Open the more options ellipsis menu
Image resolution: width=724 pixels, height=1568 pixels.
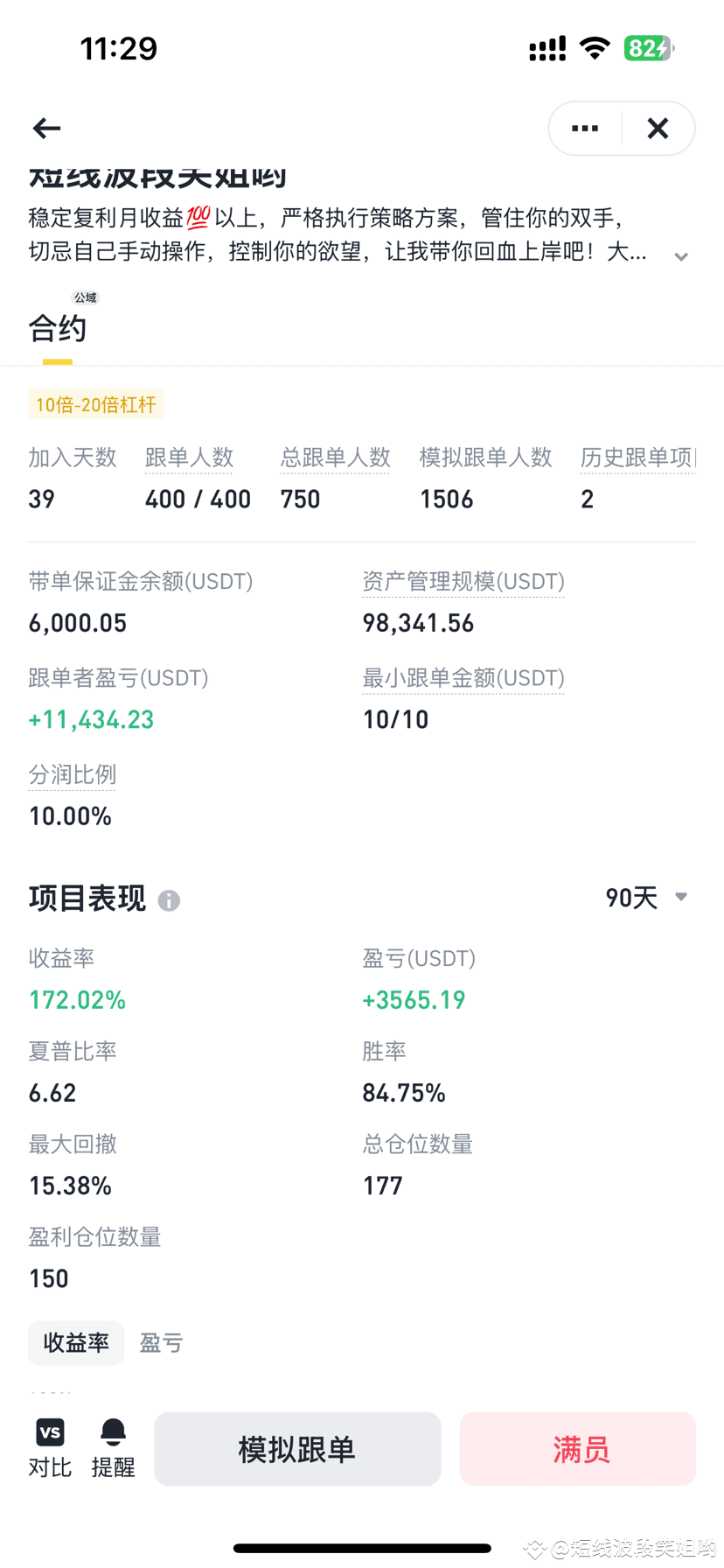tap(583, 128)
